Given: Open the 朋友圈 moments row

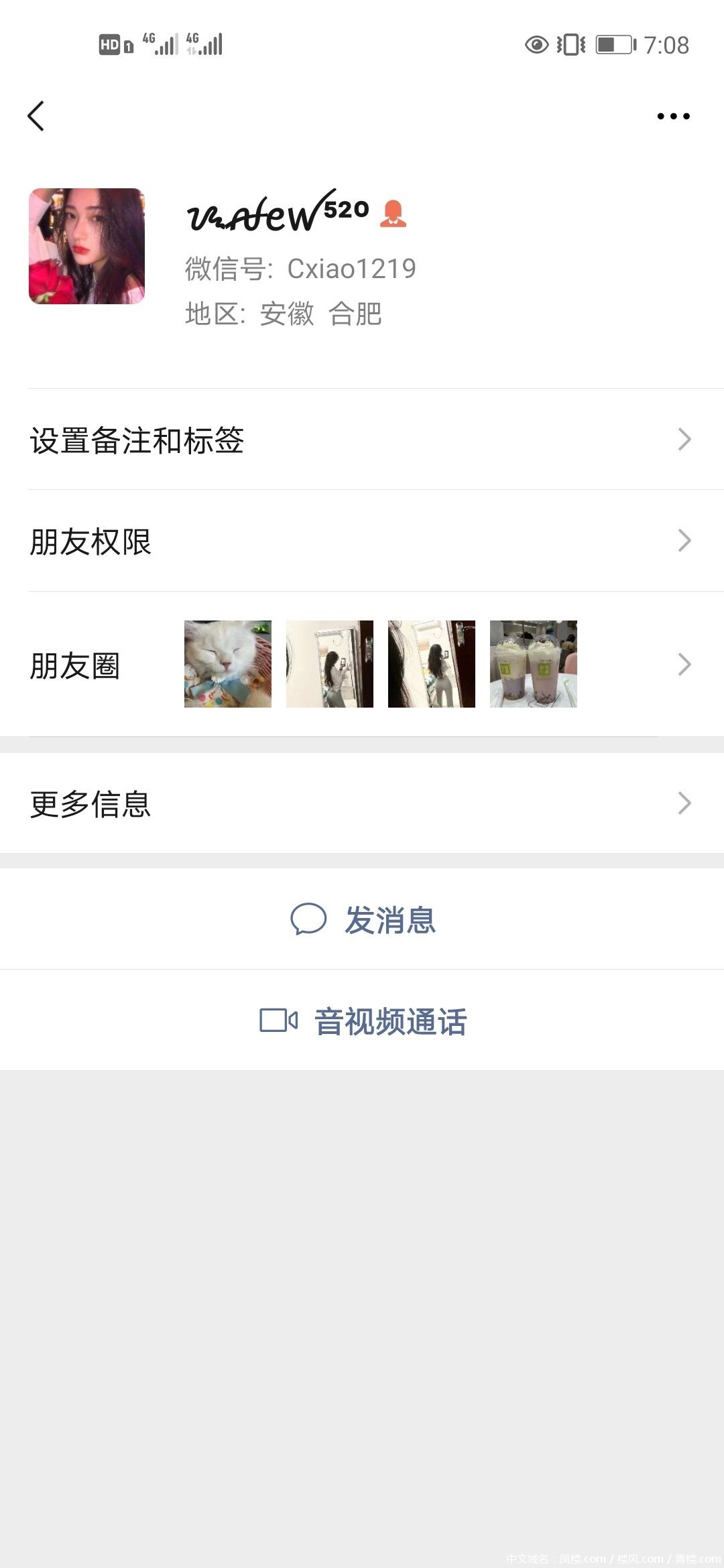Looking at the screenshot, I should [362, 665].
